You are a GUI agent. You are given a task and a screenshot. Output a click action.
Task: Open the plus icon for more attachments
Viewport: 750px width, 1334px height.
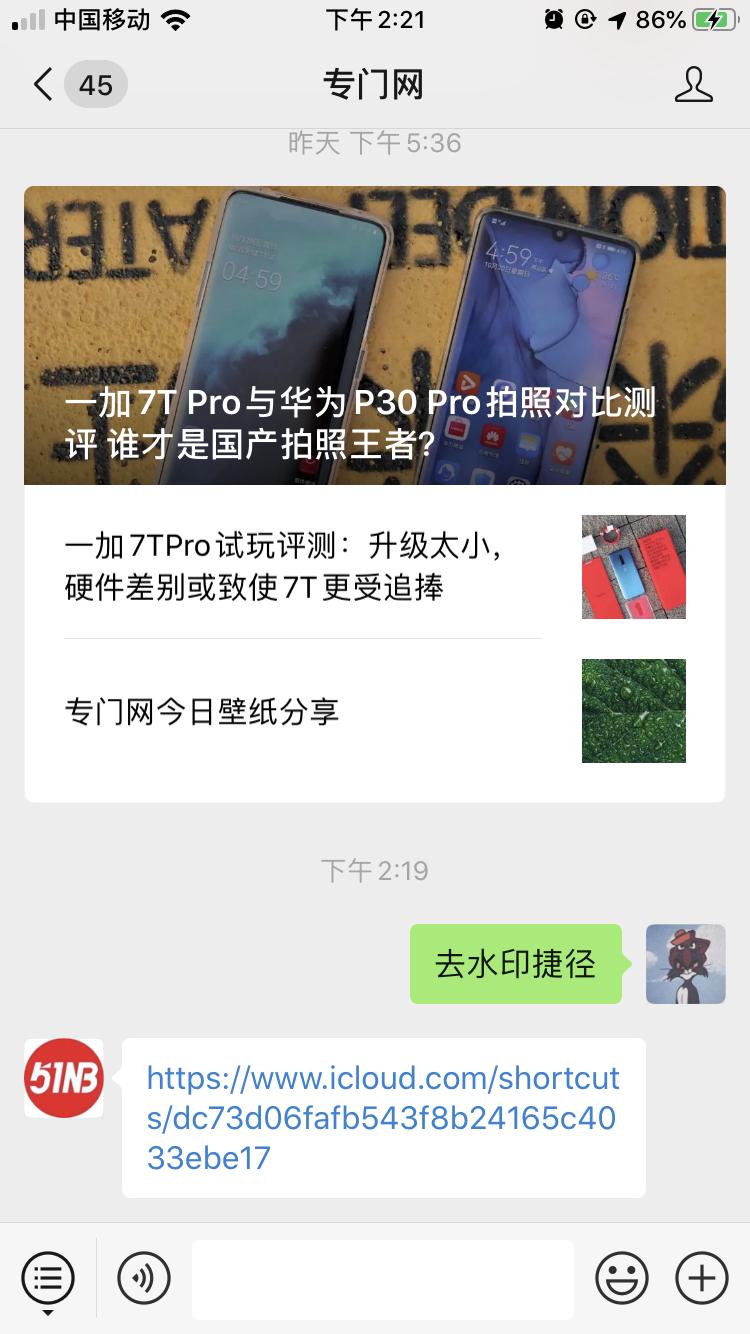(x=701, y=1278)
